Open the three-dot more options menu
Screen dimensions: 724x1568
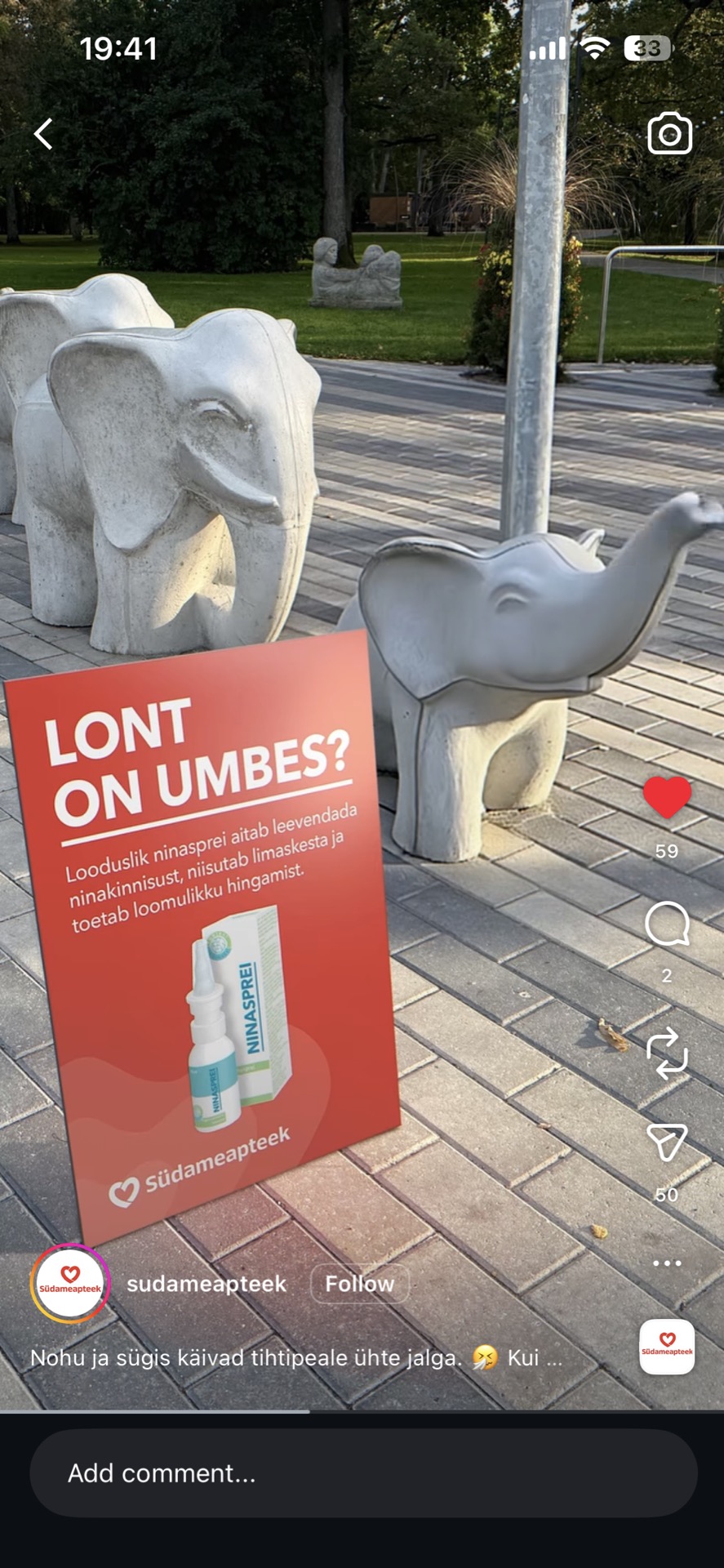pos(667,1263)
